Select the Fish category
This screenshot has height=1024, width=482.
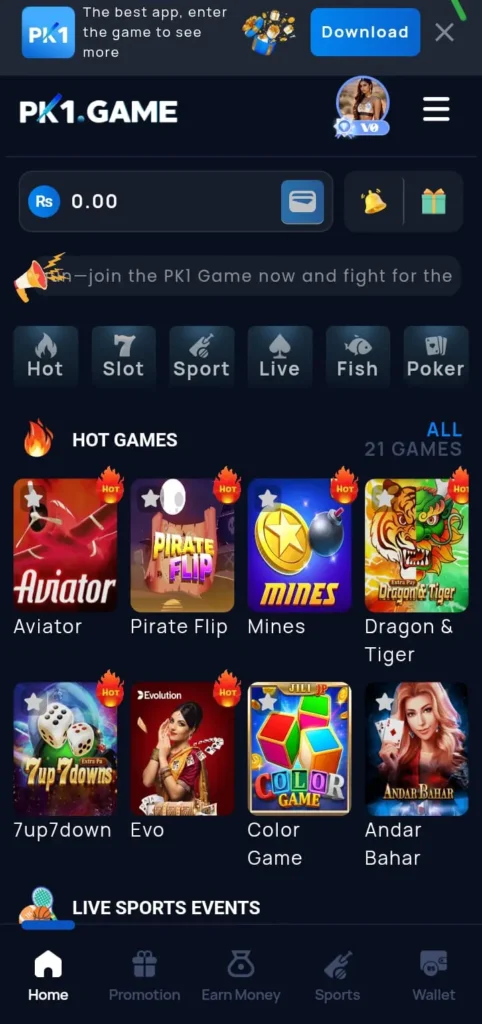[357, 356]
